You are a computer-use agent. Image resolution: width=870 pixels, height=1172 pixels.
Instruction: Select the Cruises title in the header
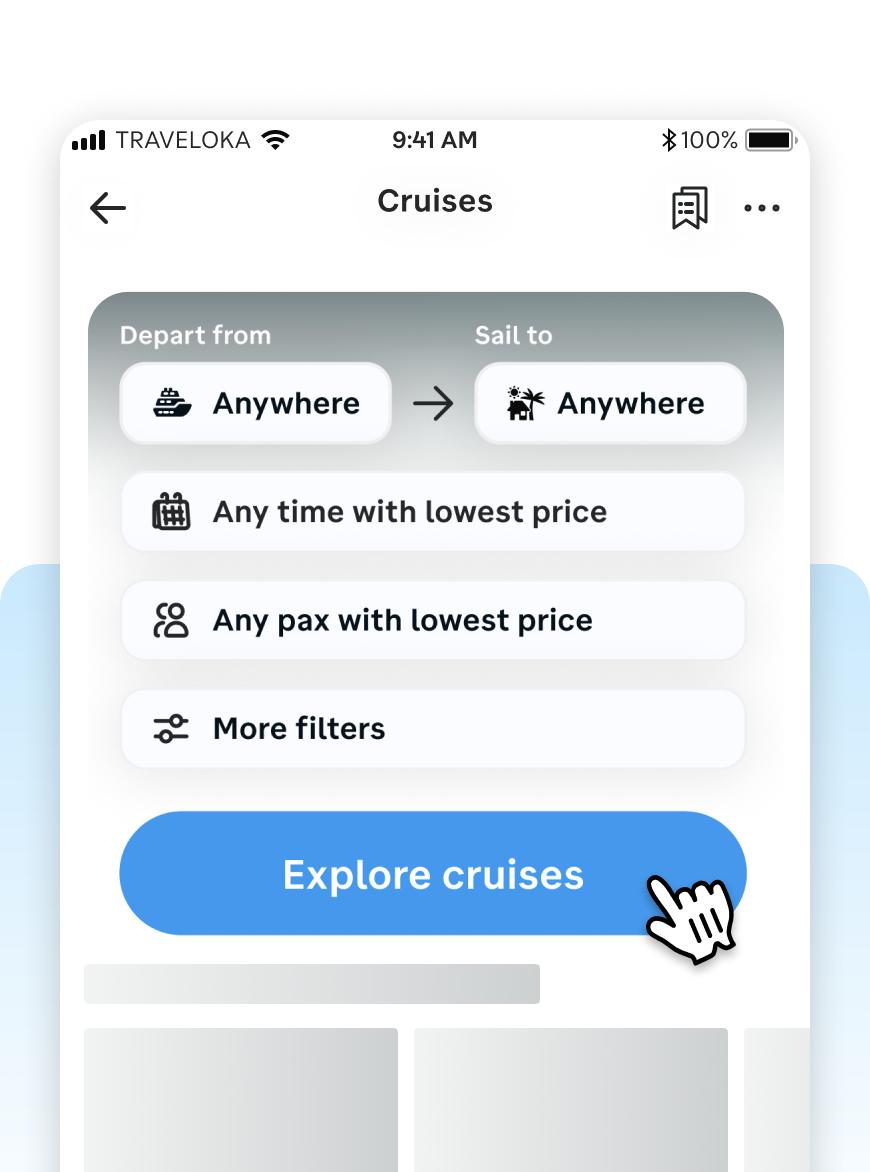click(x=433, y=201)
